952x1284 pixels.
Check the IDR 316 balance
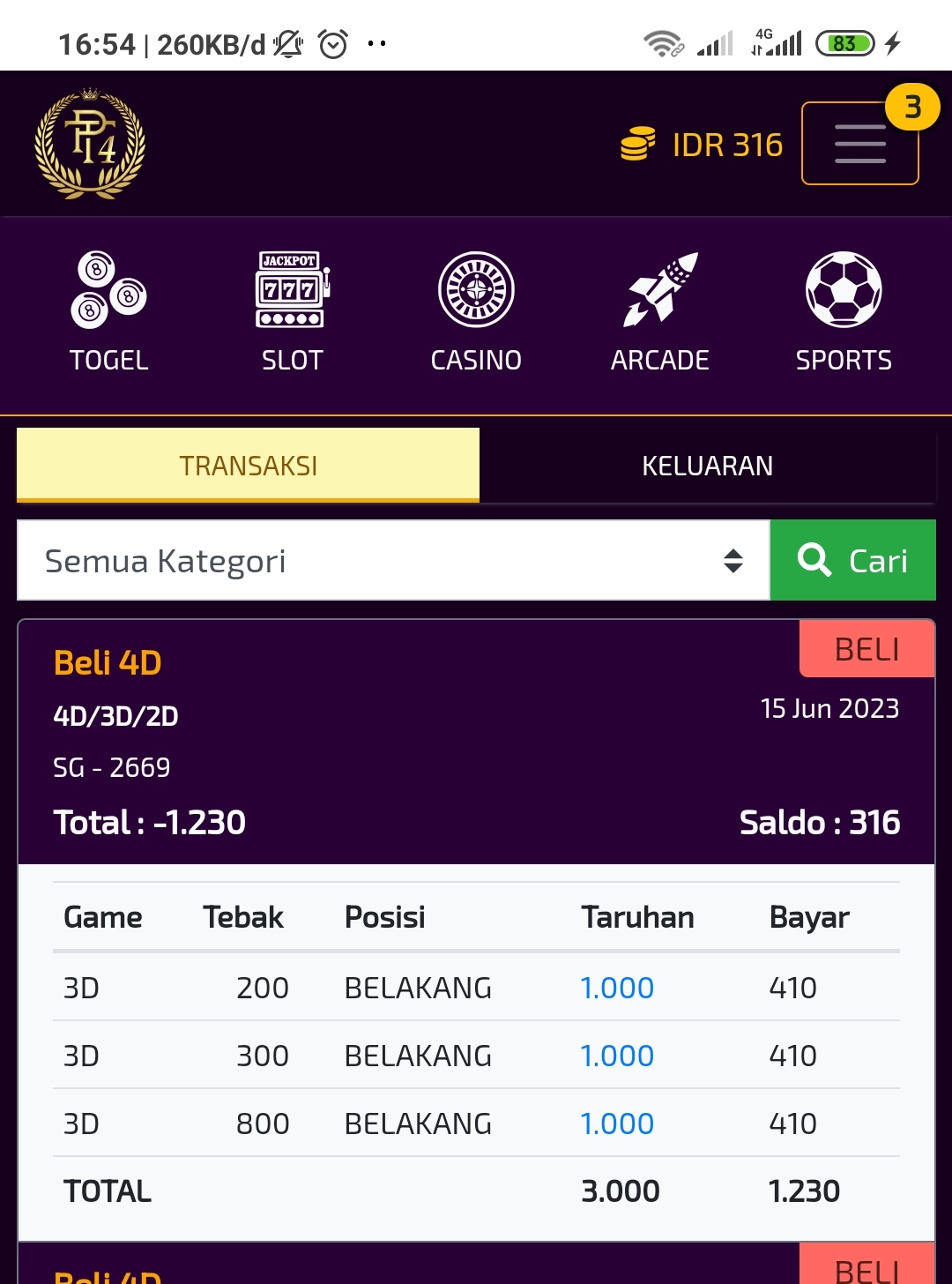(703, 145)
